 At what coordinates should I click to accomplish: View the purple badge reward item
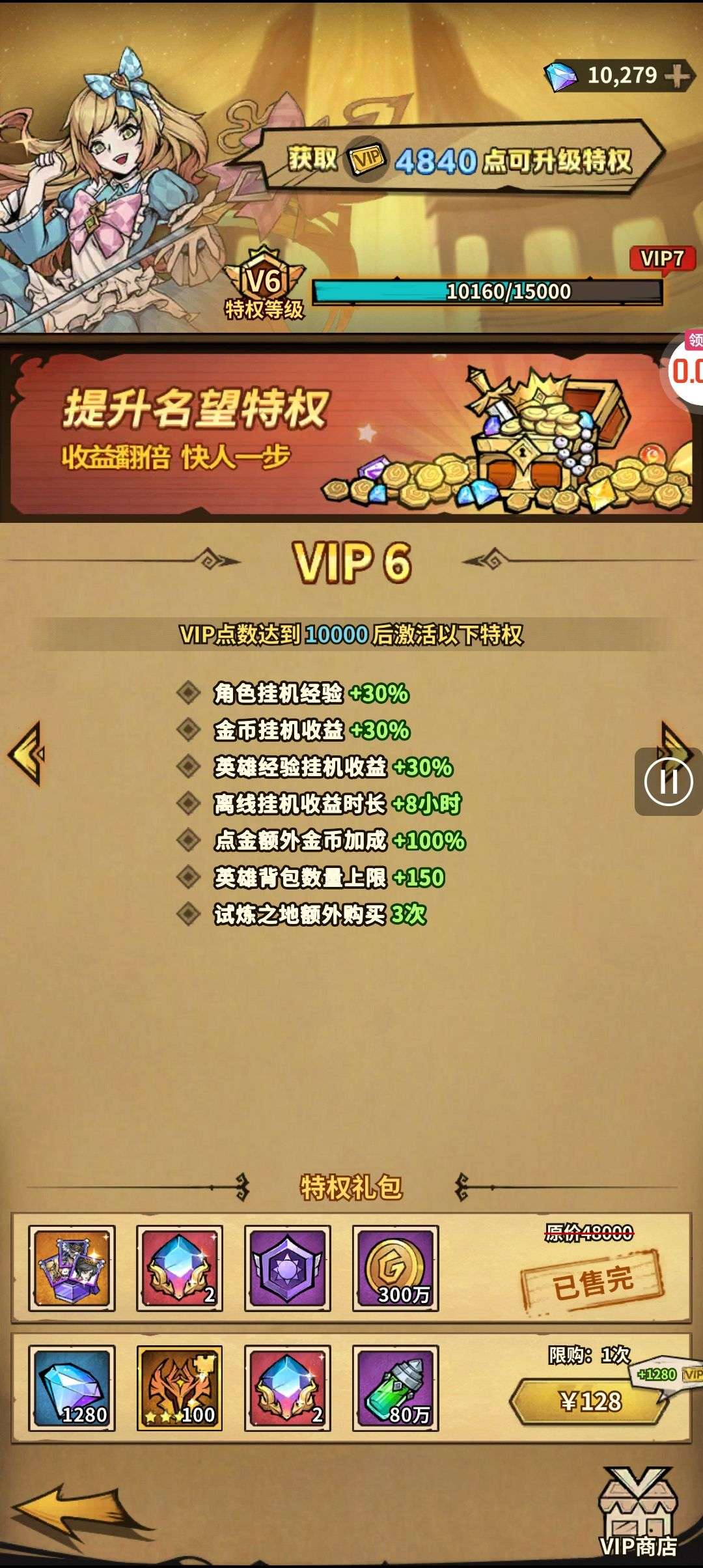(x=287, y=1268)
